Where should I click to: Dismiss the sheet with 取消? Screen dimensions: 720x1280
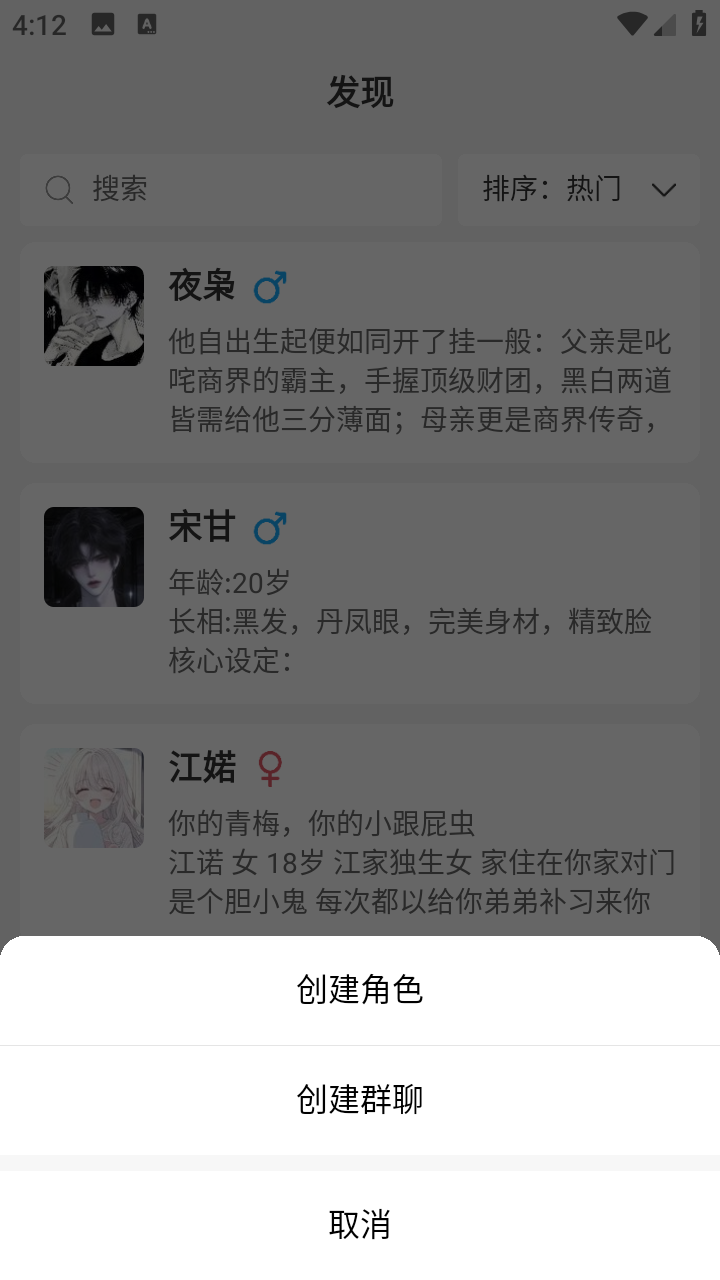click(360, 1224)
